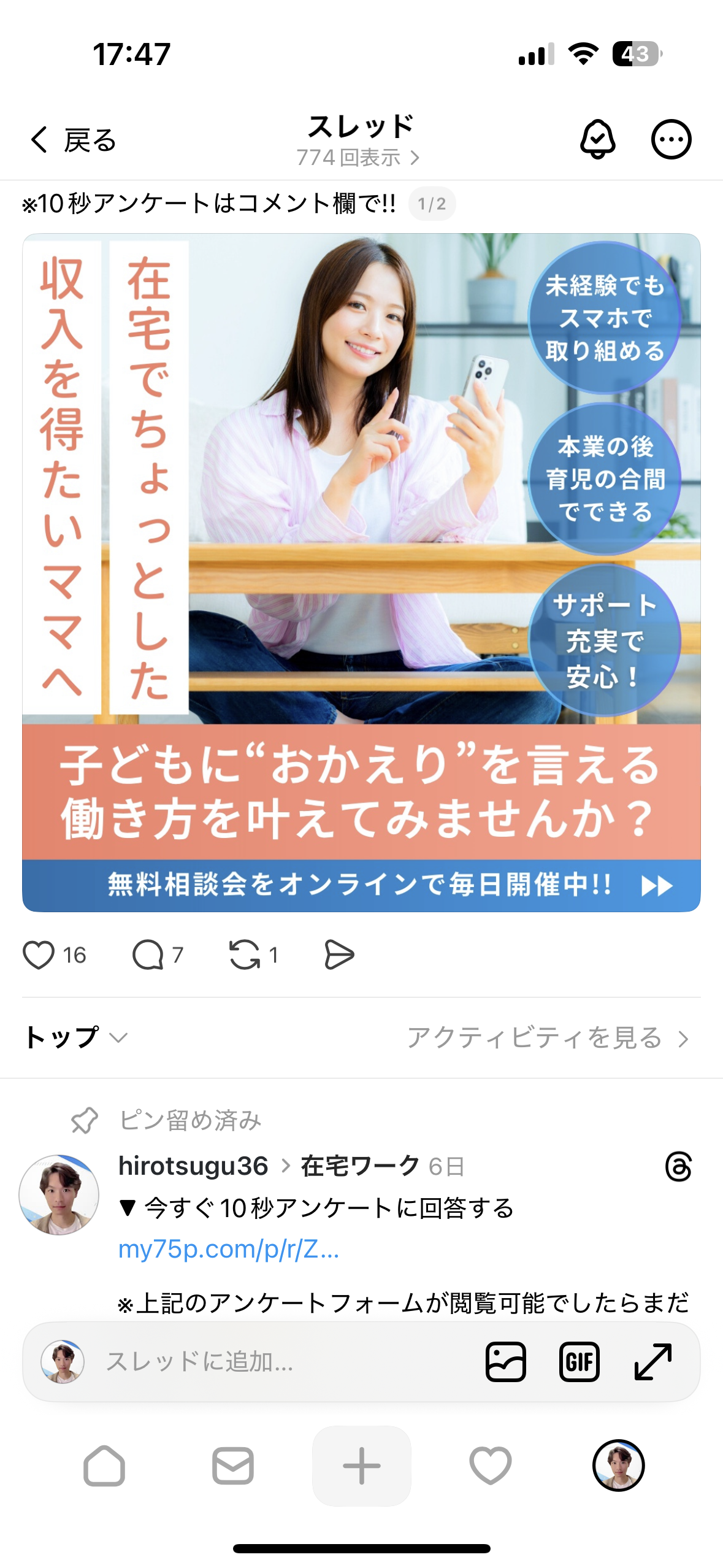
Task: Open the work-from-home ad image in the post
Action: [361, 572]
